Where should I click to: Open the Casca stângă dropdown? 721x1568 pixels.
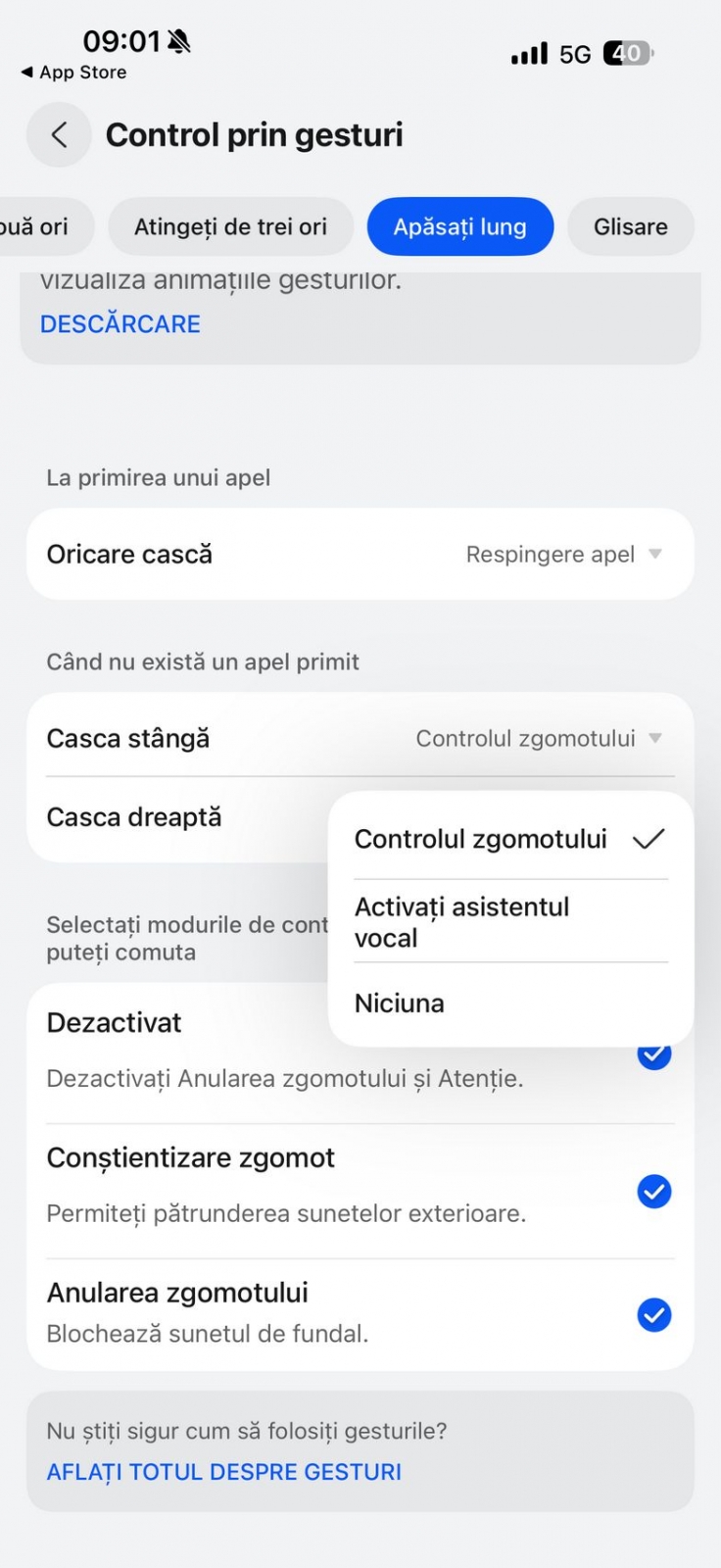[x=360, y=738]
